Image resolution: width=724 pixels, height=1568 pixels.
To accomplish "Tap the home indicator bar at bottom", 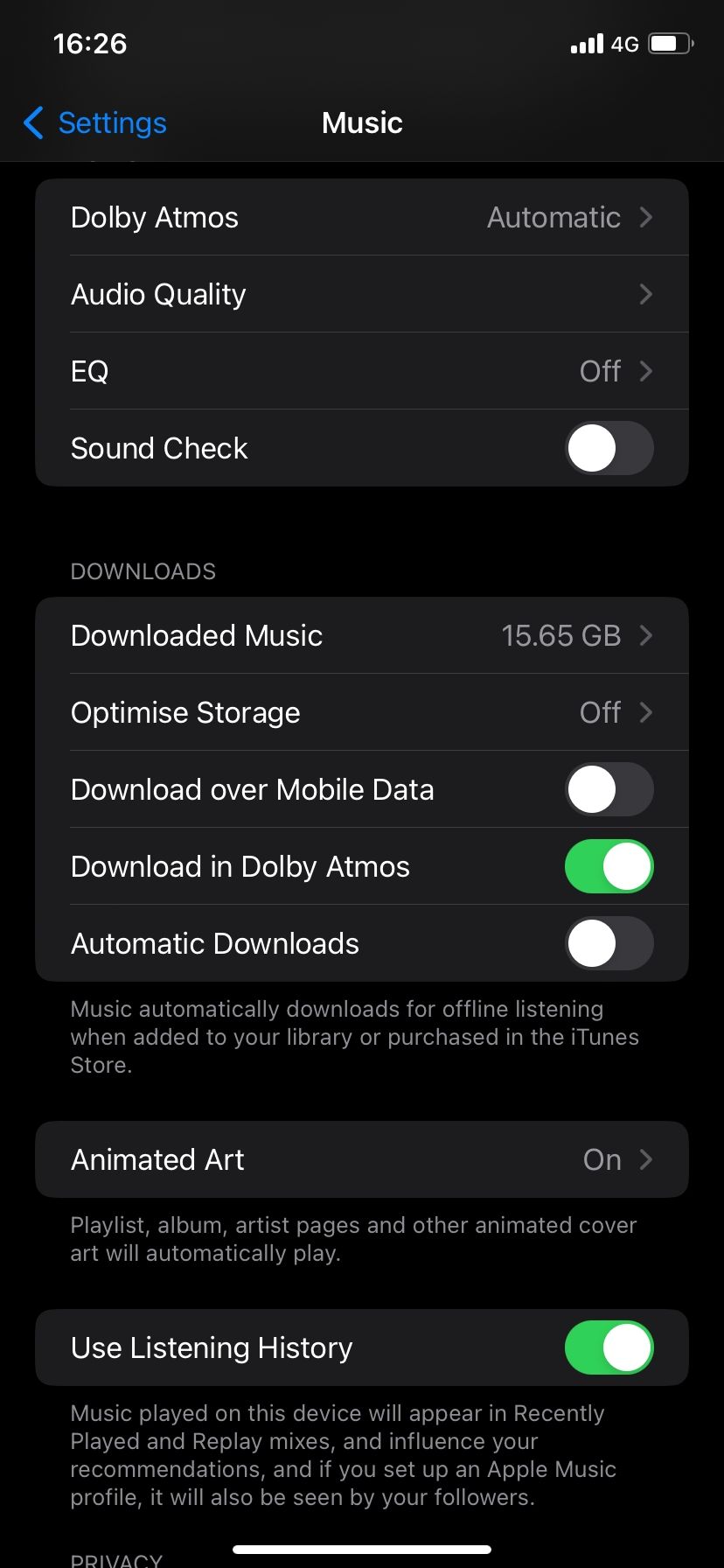I will (362, 1547).
